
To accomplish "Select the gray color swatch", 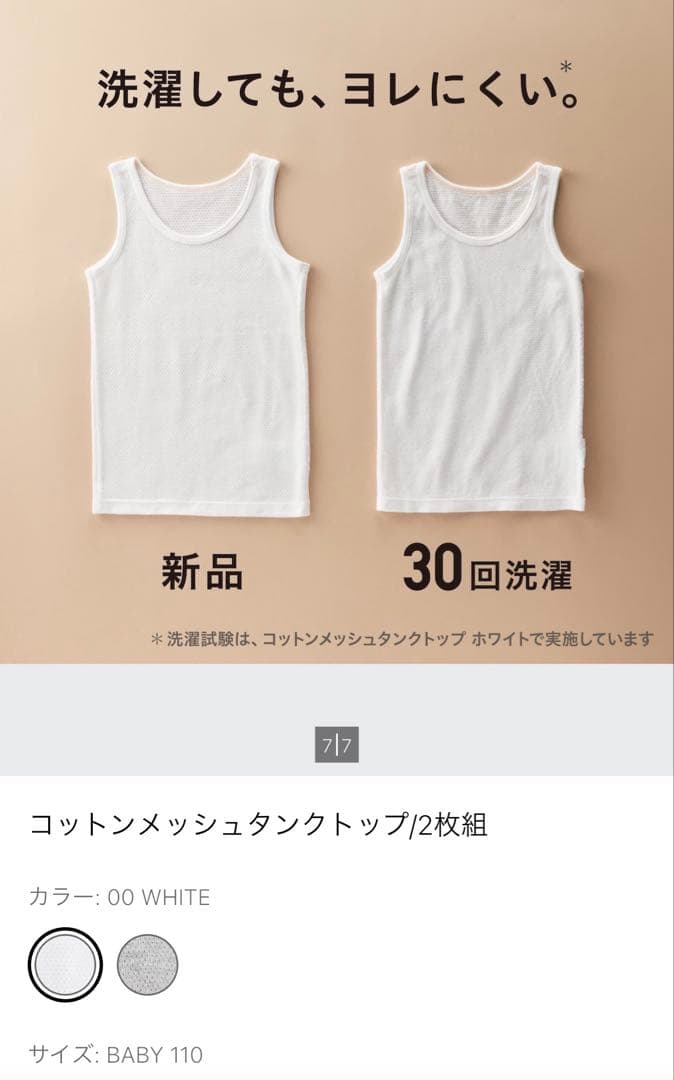I will 147,964.
